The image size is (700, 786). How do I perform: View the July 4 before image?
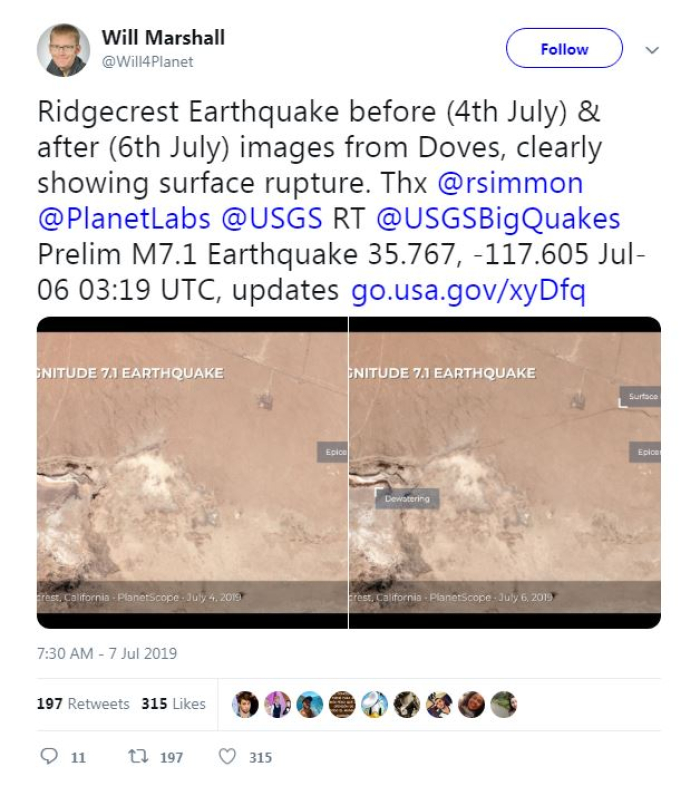192,472
